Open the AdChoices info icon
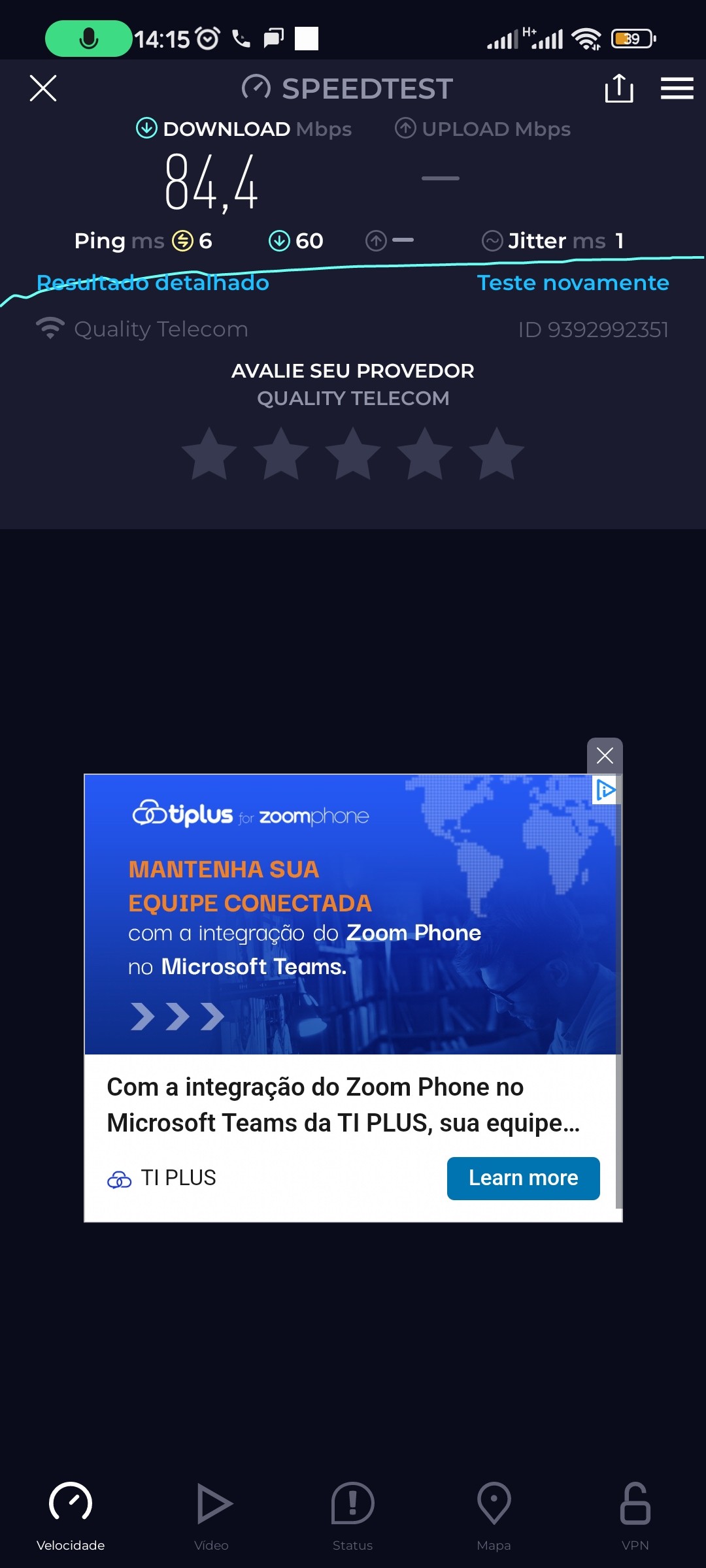The width and height of the screenshot is (706, 1568). [605, 790]
